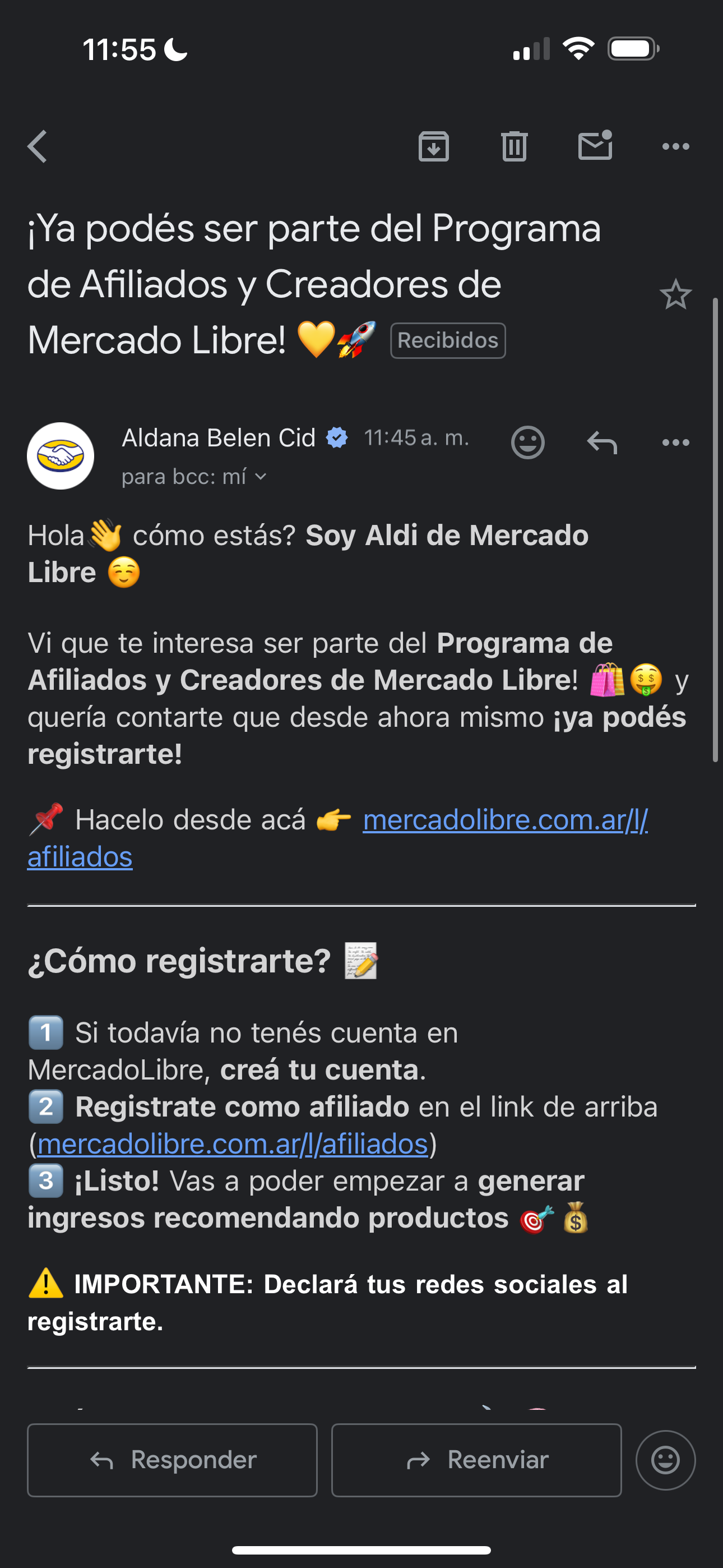
Task: Star this email
Action: (675, 295)
